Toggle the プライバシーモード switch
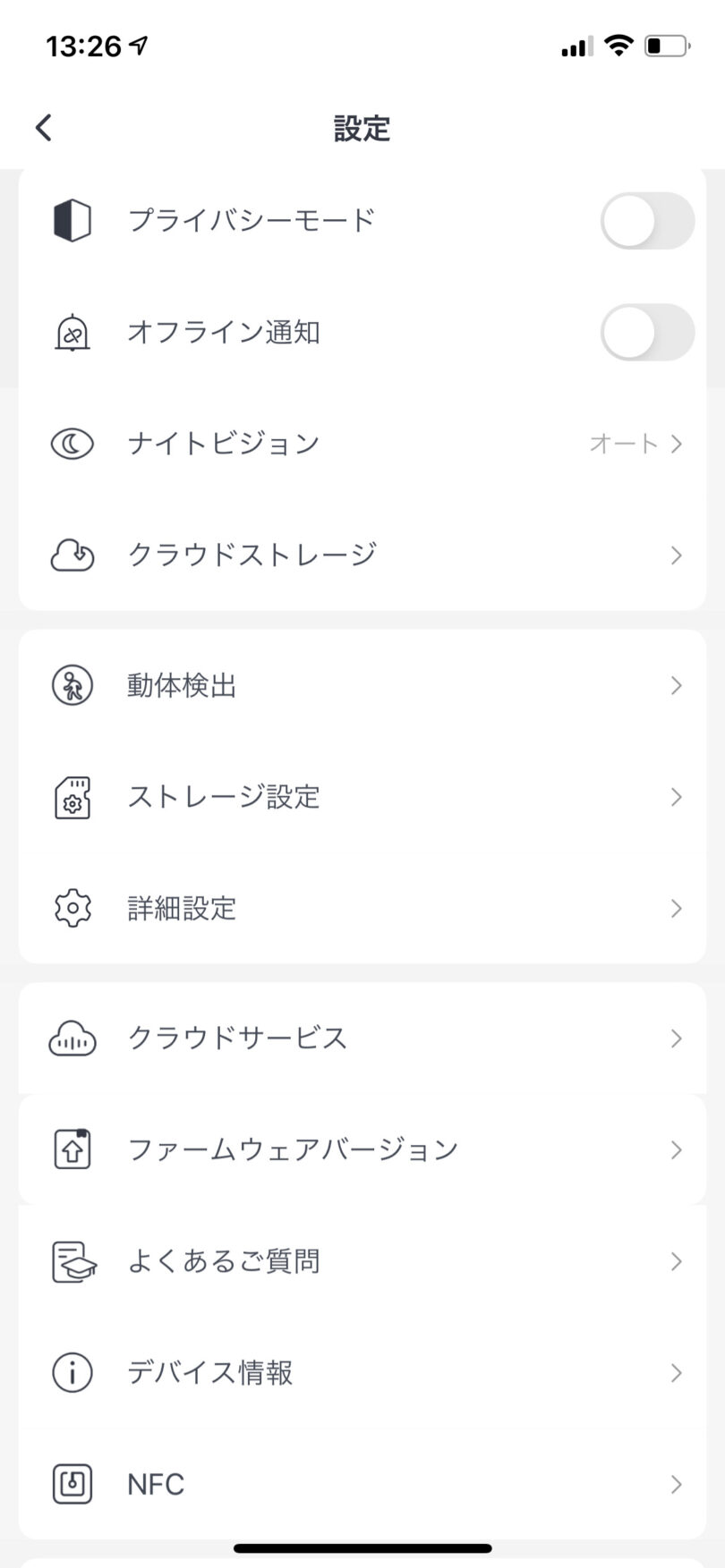The image size is (725, 1568). [x=647, y=221]
